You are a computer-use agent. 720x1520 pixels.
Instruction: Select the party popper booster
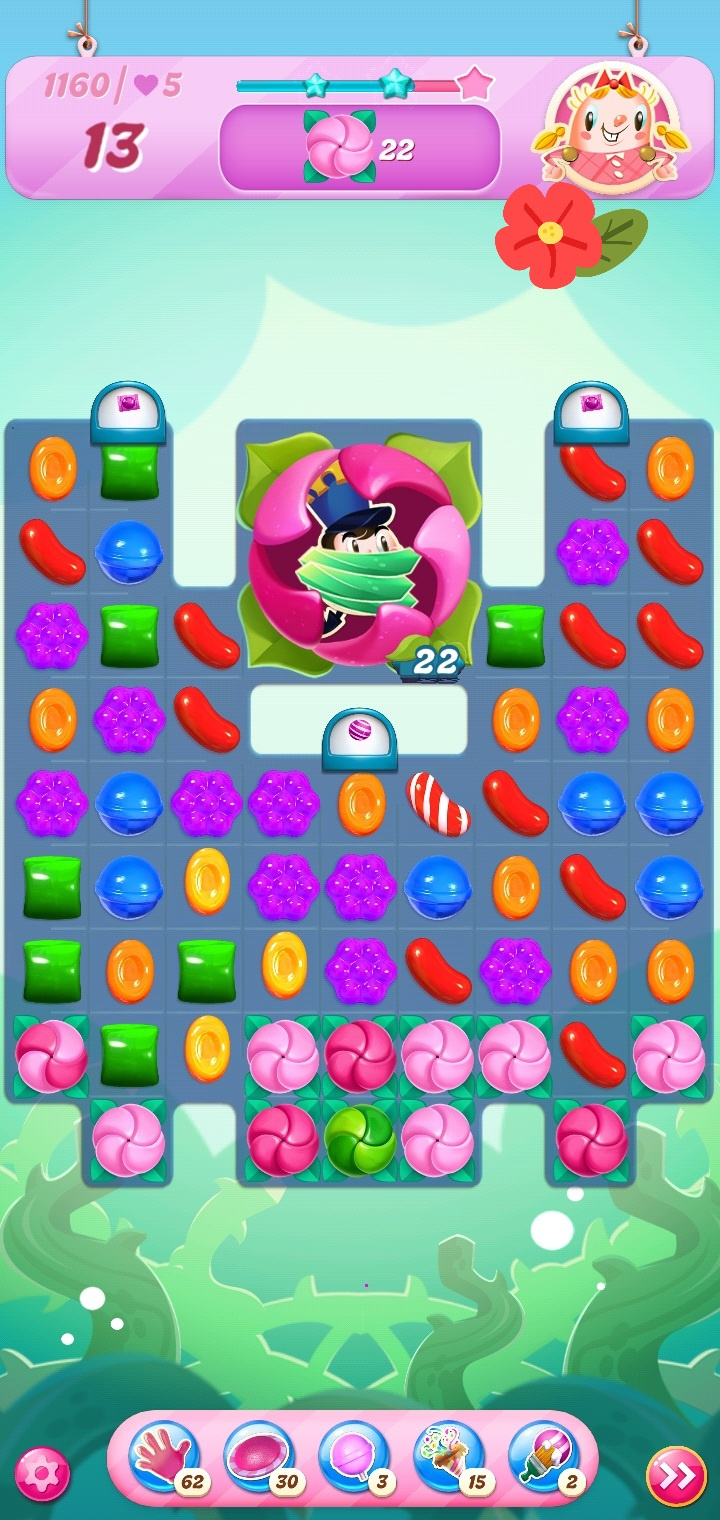(x=448, y=1457)
